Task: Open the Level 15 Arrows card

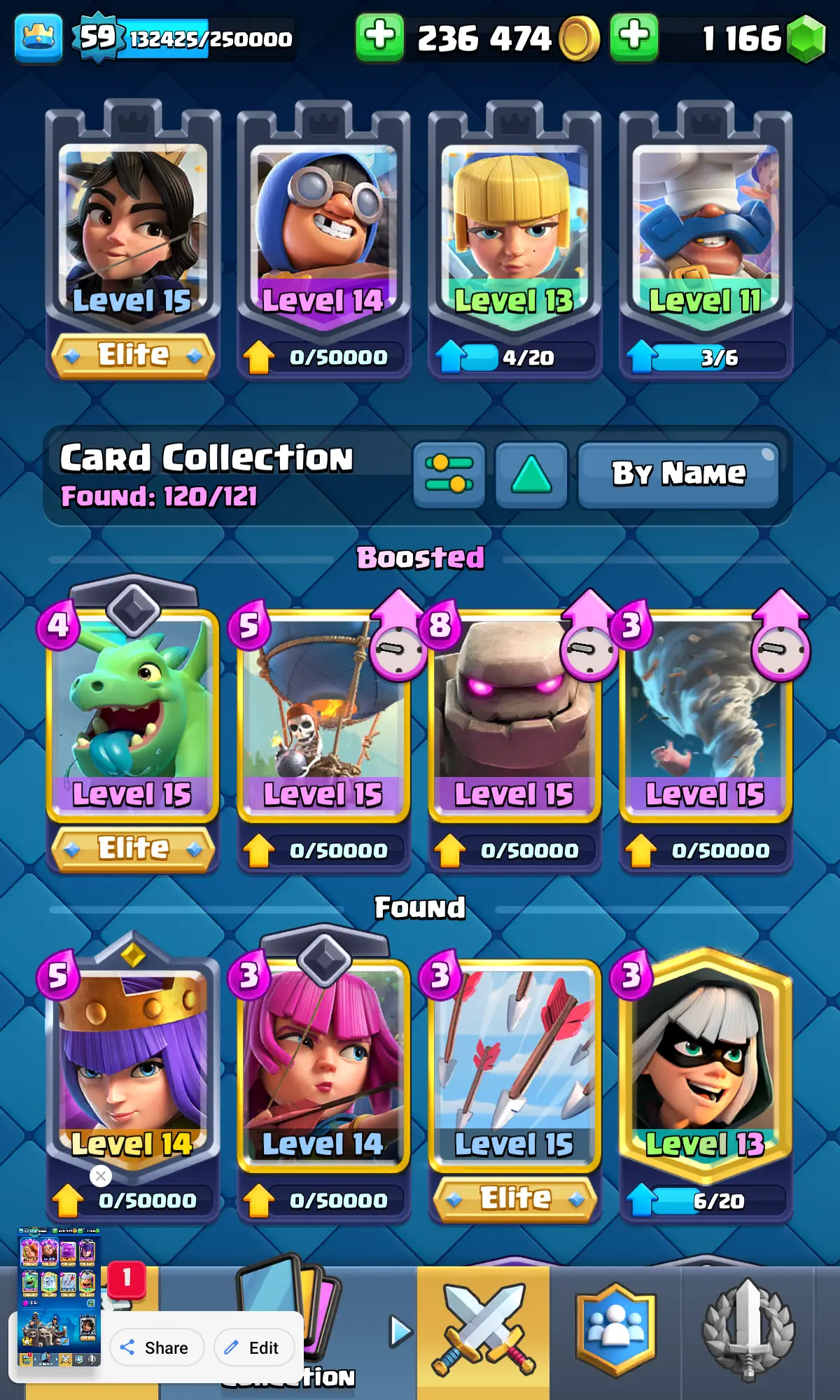Action: click(514, 1064)
